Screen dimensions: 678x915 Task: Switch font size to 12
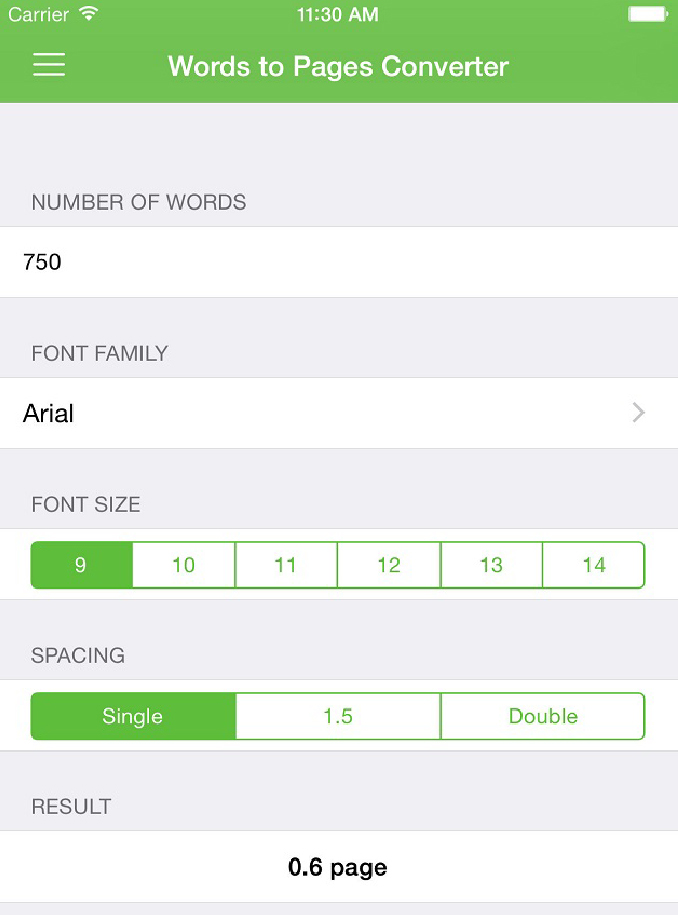click(389, 565)
